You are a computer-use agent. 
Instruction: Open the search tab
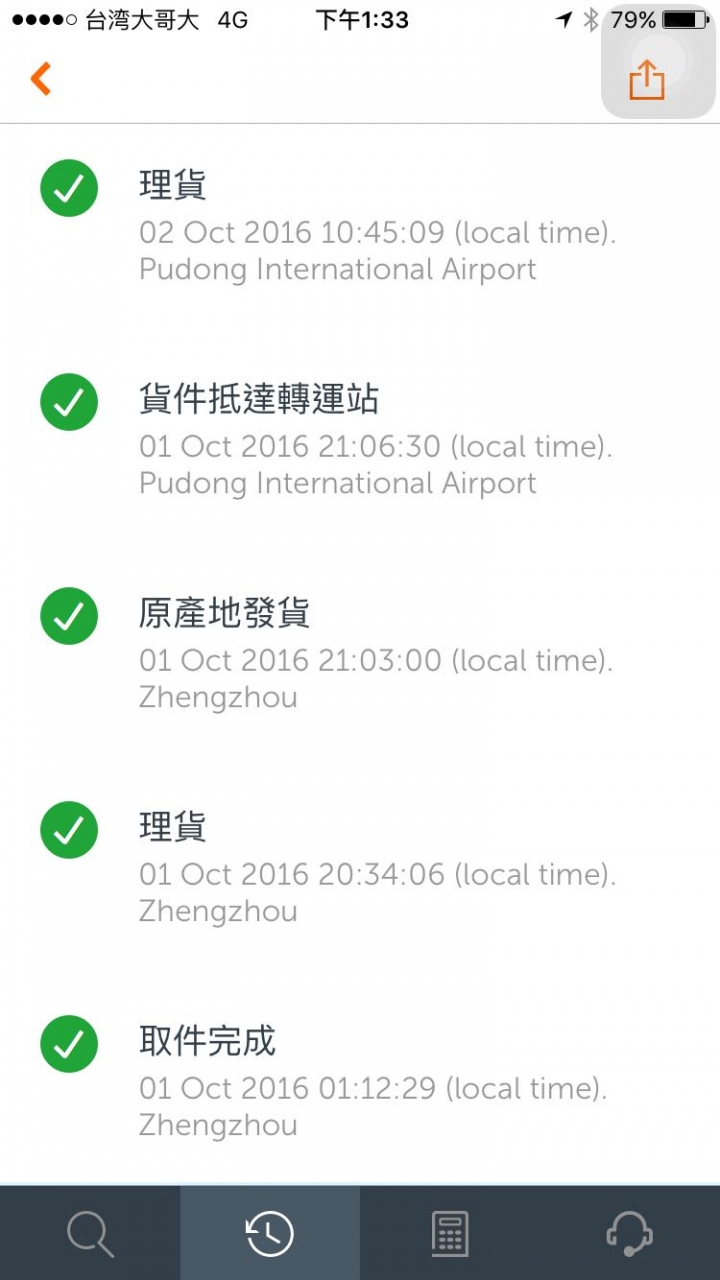tap(90, 1234)
